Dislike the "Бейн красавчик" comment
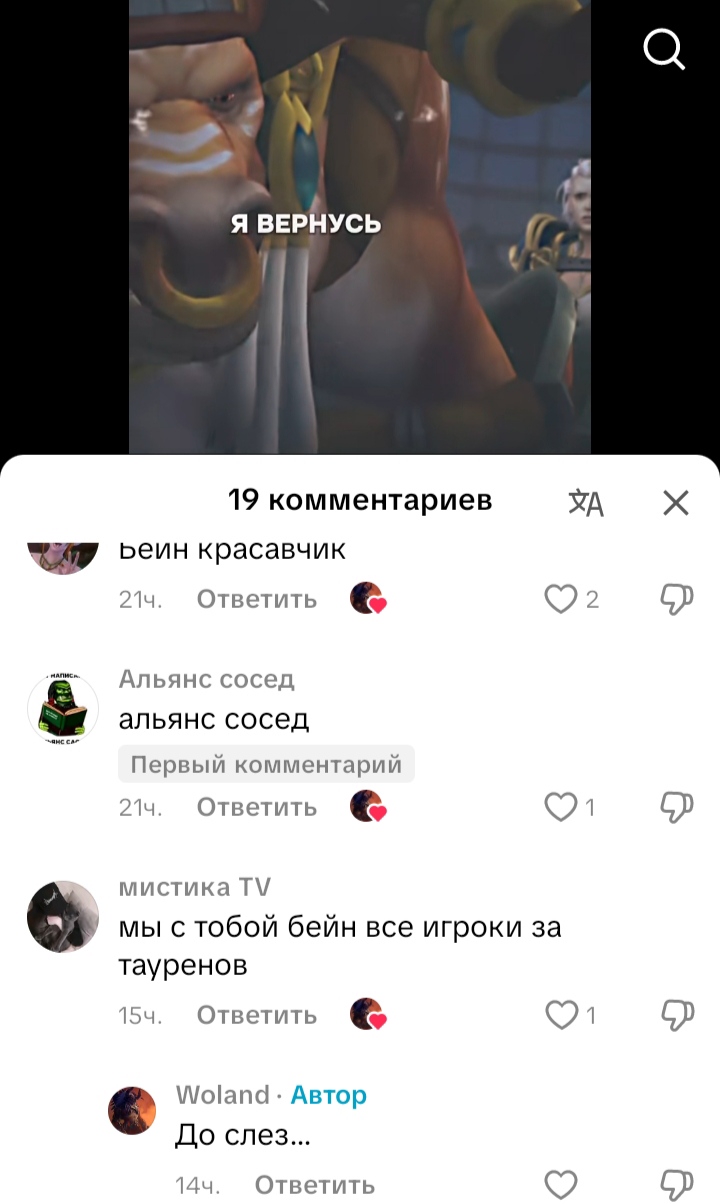The image size is (720, 1204). (677, 599)
